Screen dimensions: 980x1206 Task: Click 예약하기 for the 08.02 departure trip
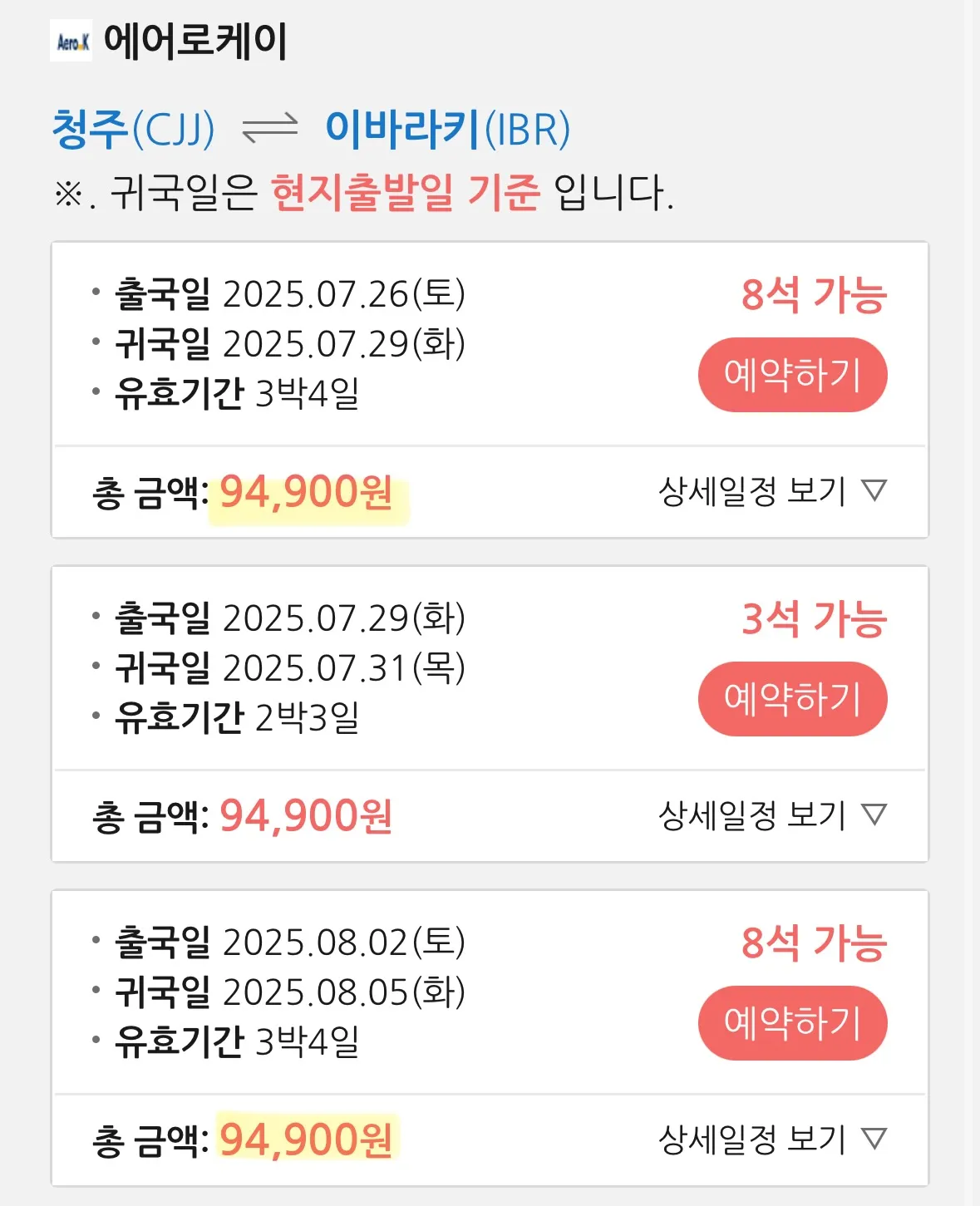[792, 1023]
